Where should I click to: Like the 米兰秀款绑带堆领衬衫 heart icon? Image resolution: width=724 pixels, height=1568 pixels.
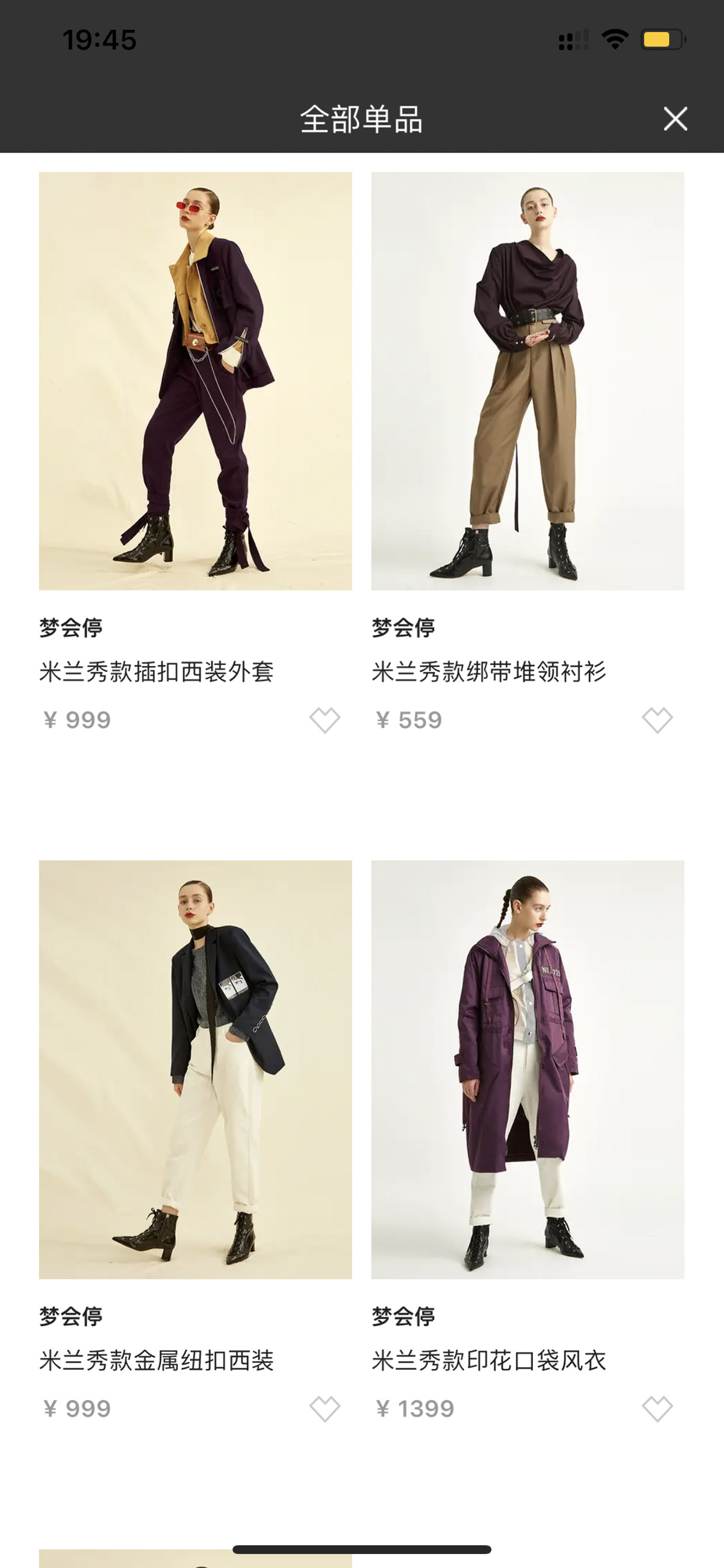tap(657, 720)
